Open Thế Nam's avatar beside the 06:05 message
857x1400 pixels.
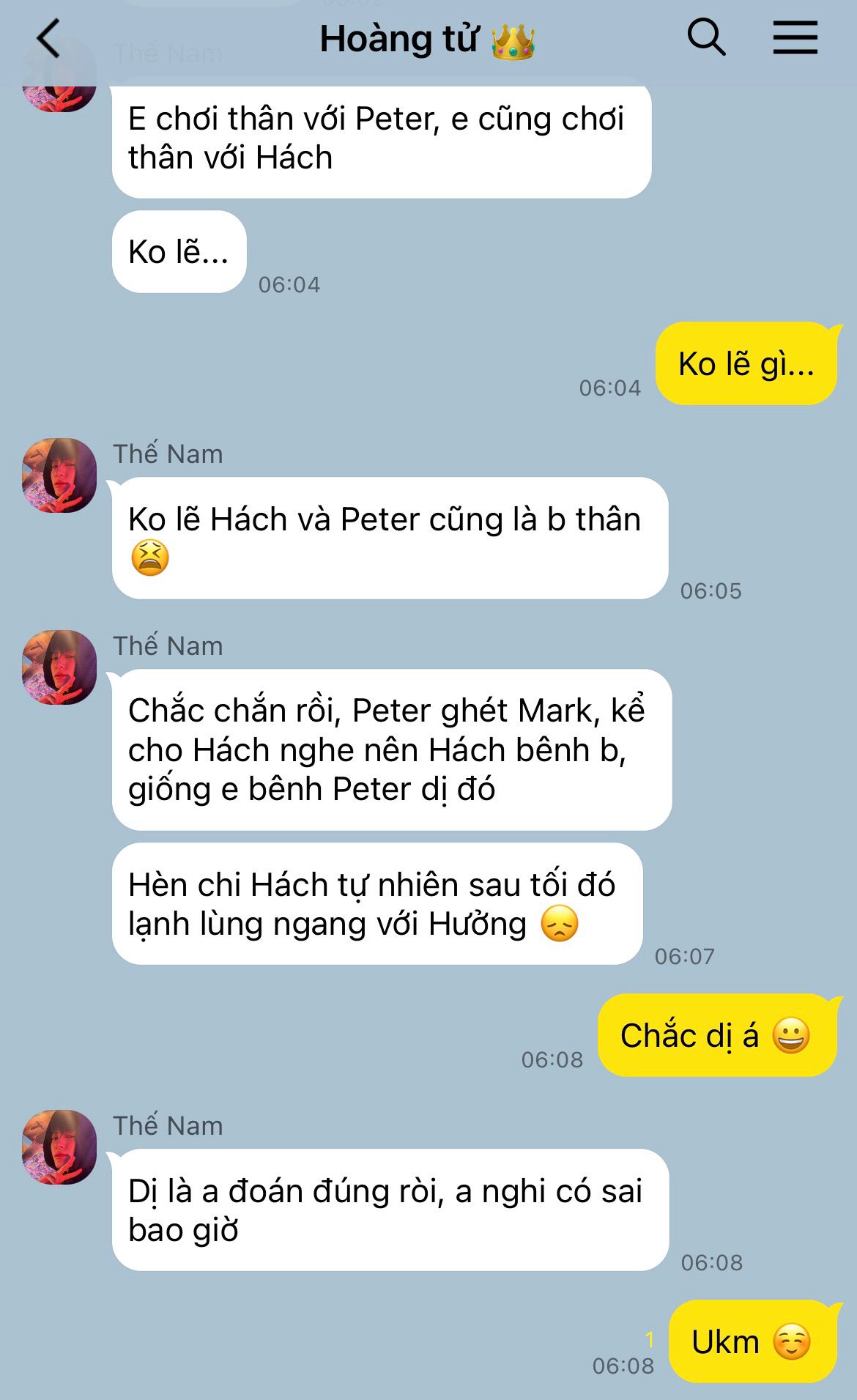point(59,475)
